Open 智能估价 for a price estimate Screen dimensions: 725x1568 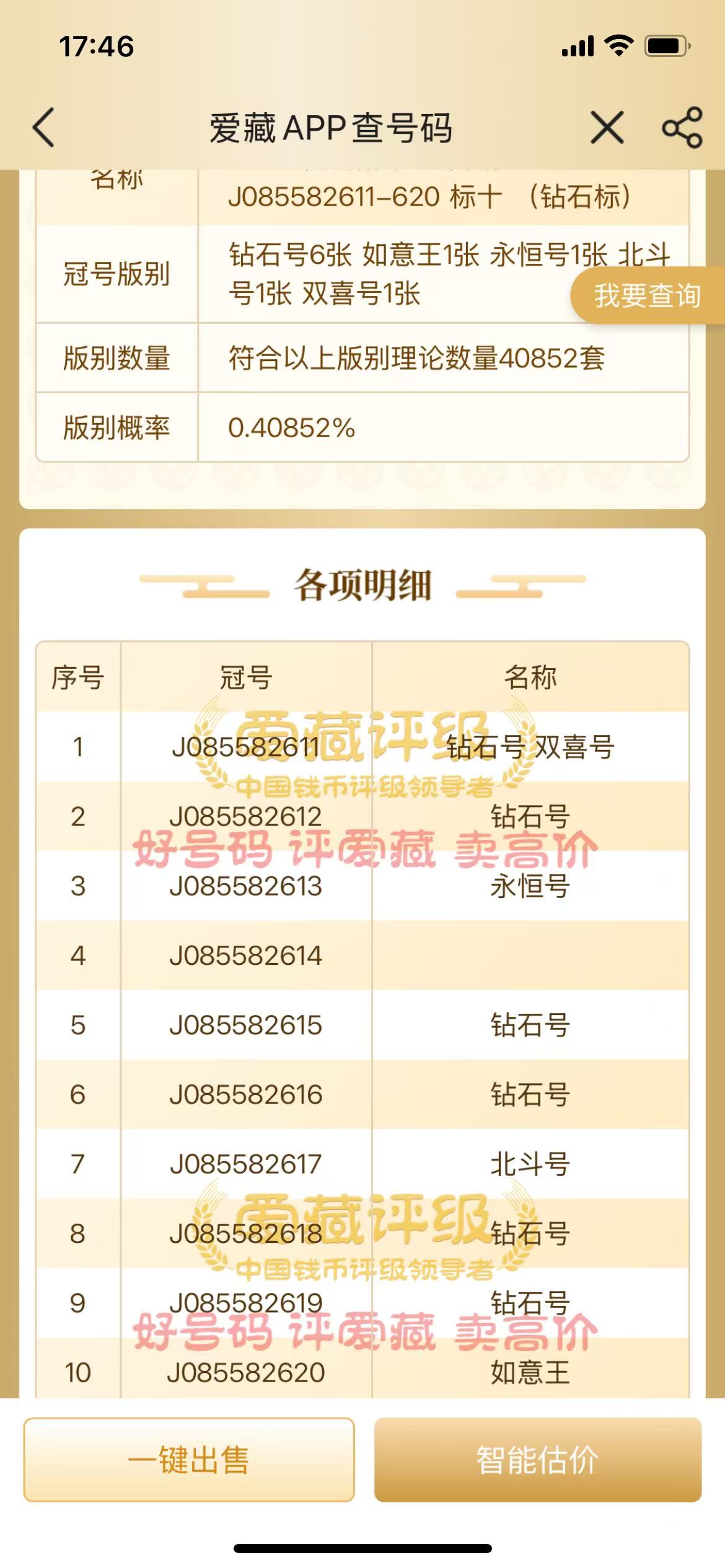click(537, 1460)
